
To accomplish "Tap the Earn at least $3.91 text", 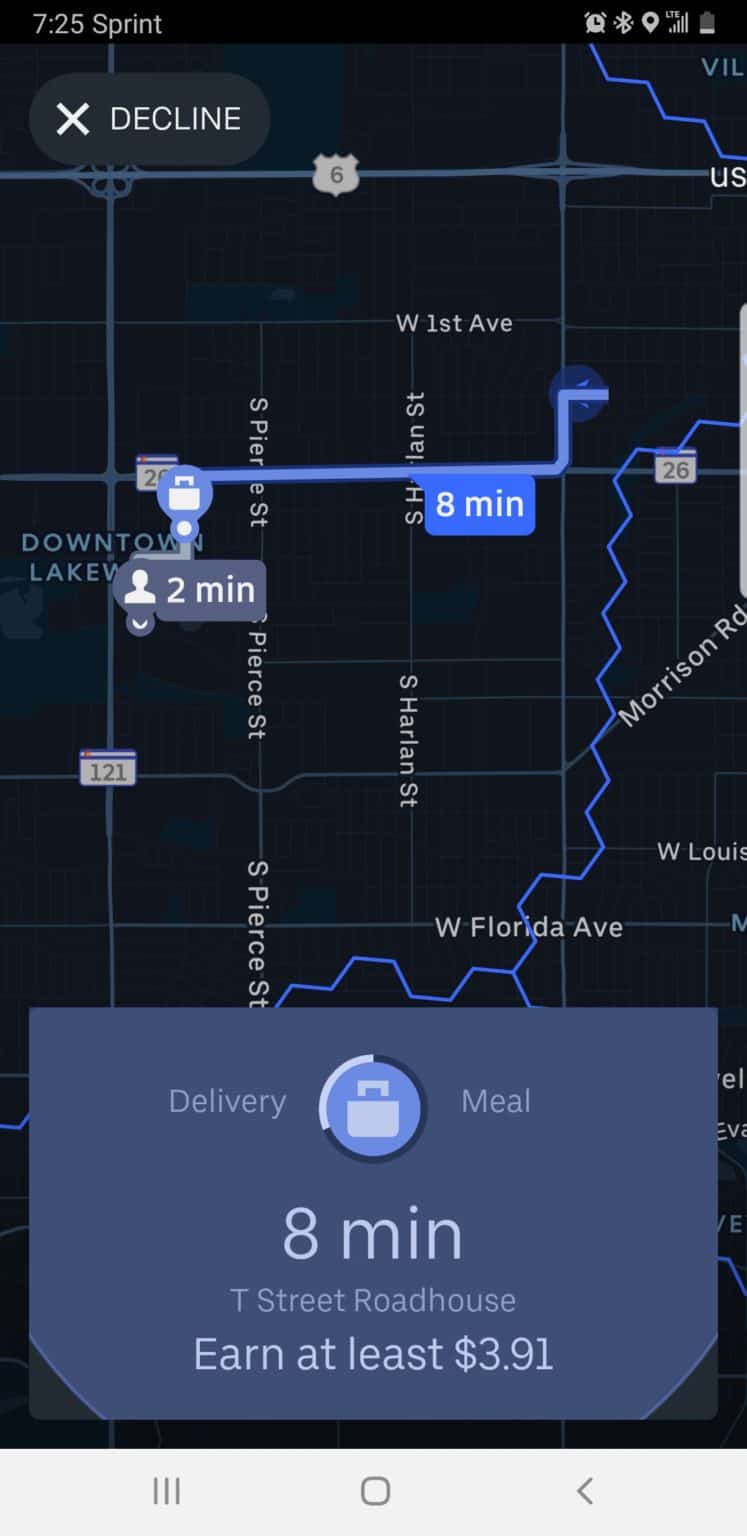I will (372, 1354).
